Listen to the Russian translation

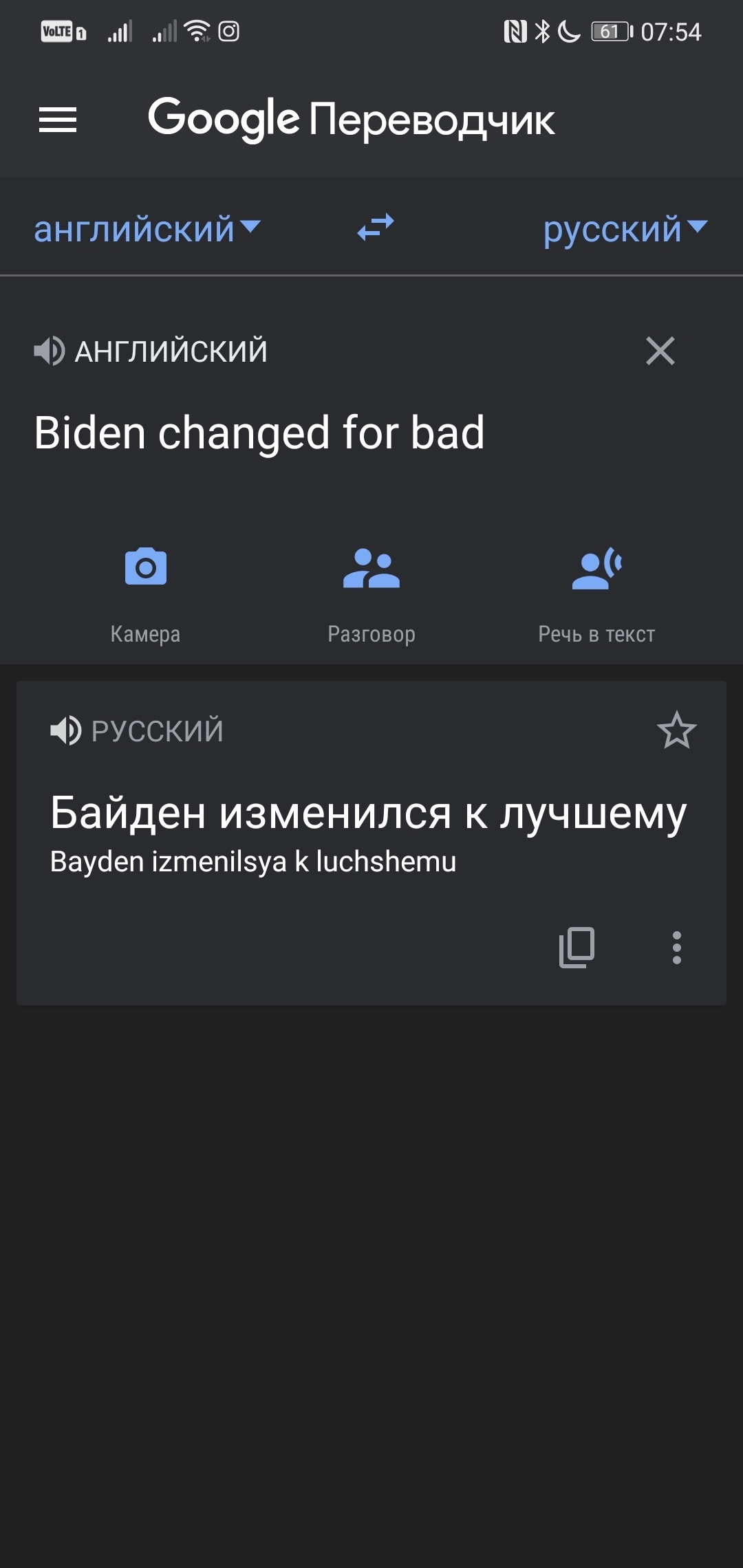click(x=66, y=730)
